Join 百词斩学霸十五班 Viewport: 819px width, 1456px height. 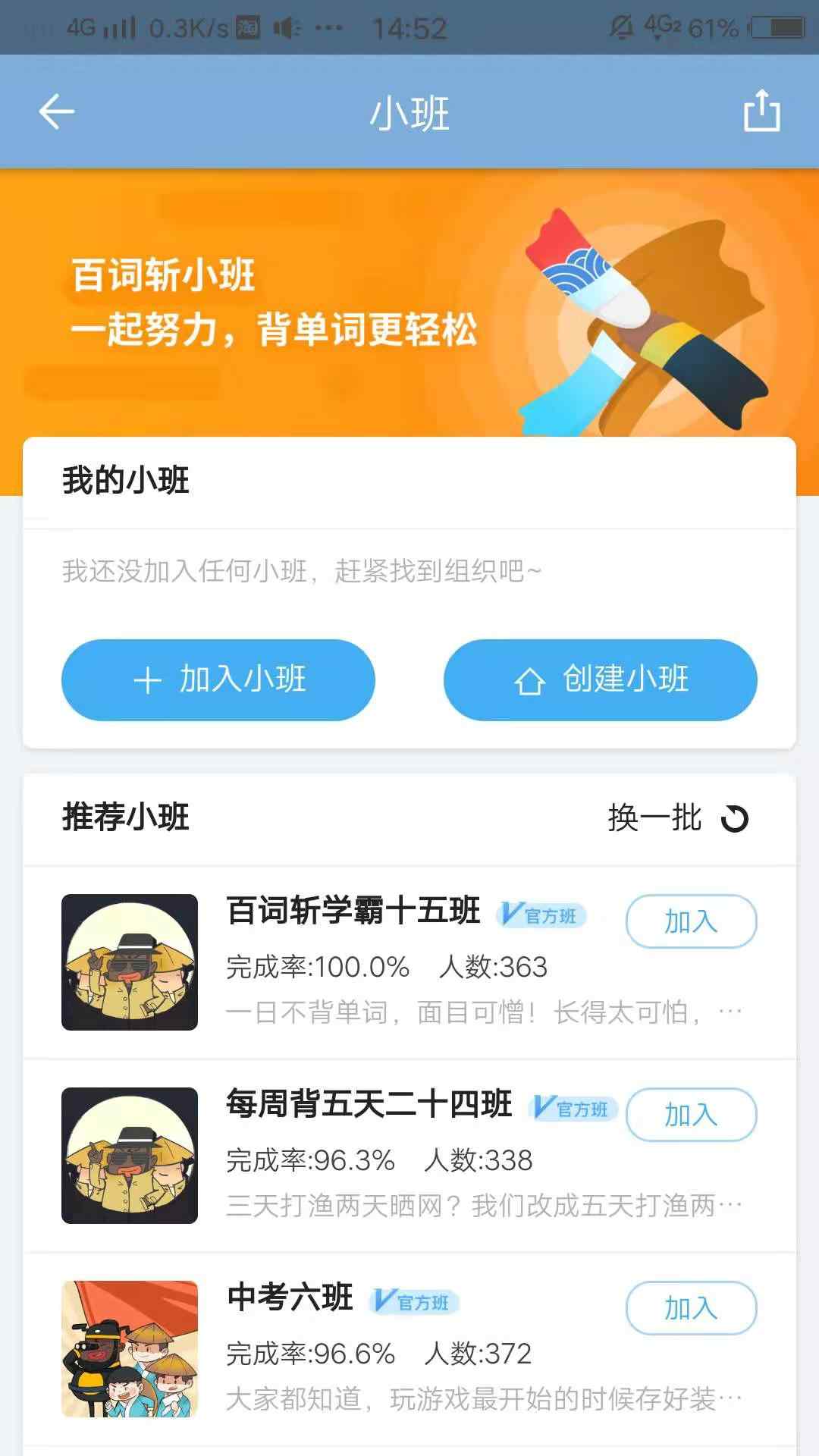pos(691,921)
